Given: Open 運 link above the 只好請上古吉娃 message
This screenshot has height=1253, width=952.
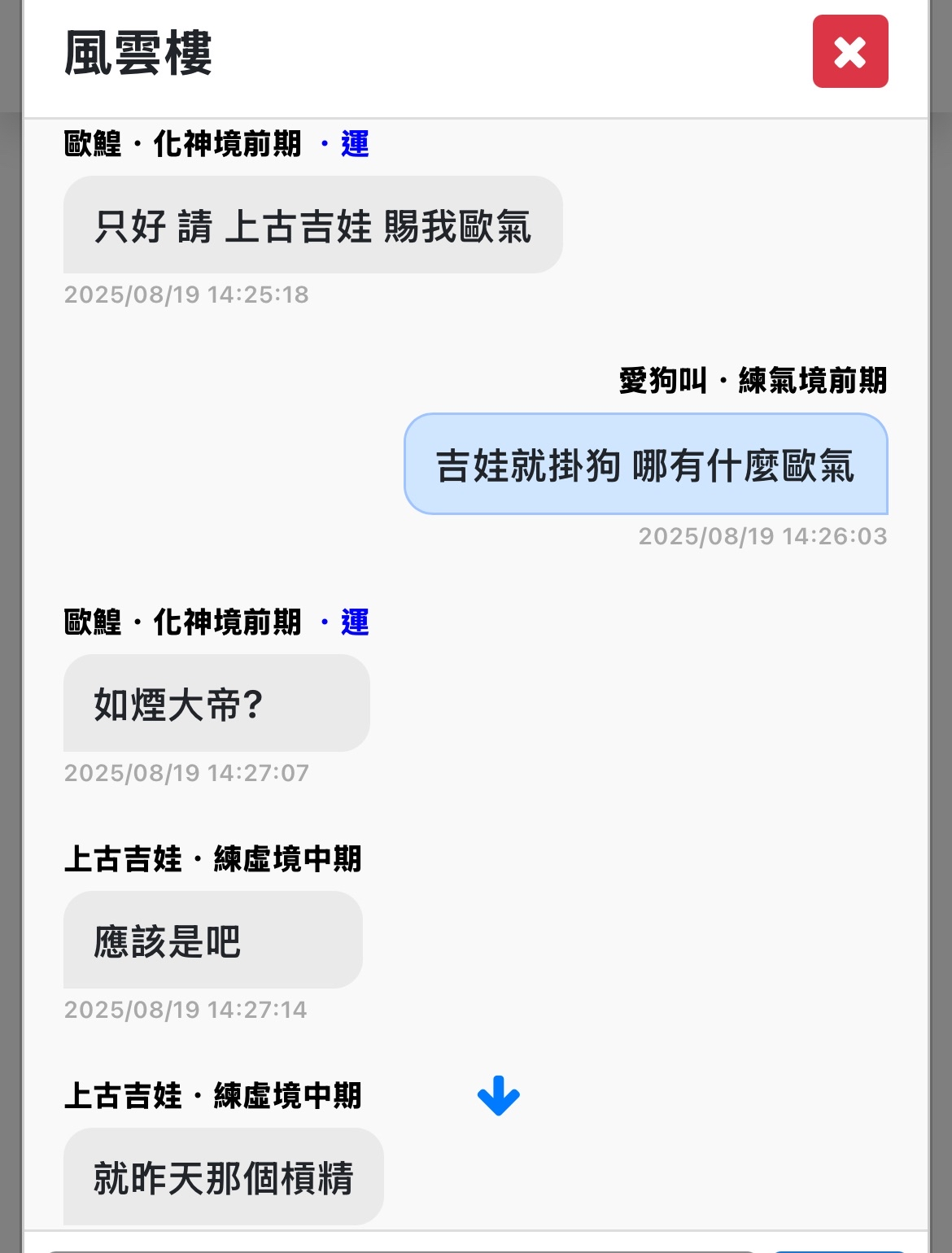Looking at the screenshot, I should click(355, 144).
